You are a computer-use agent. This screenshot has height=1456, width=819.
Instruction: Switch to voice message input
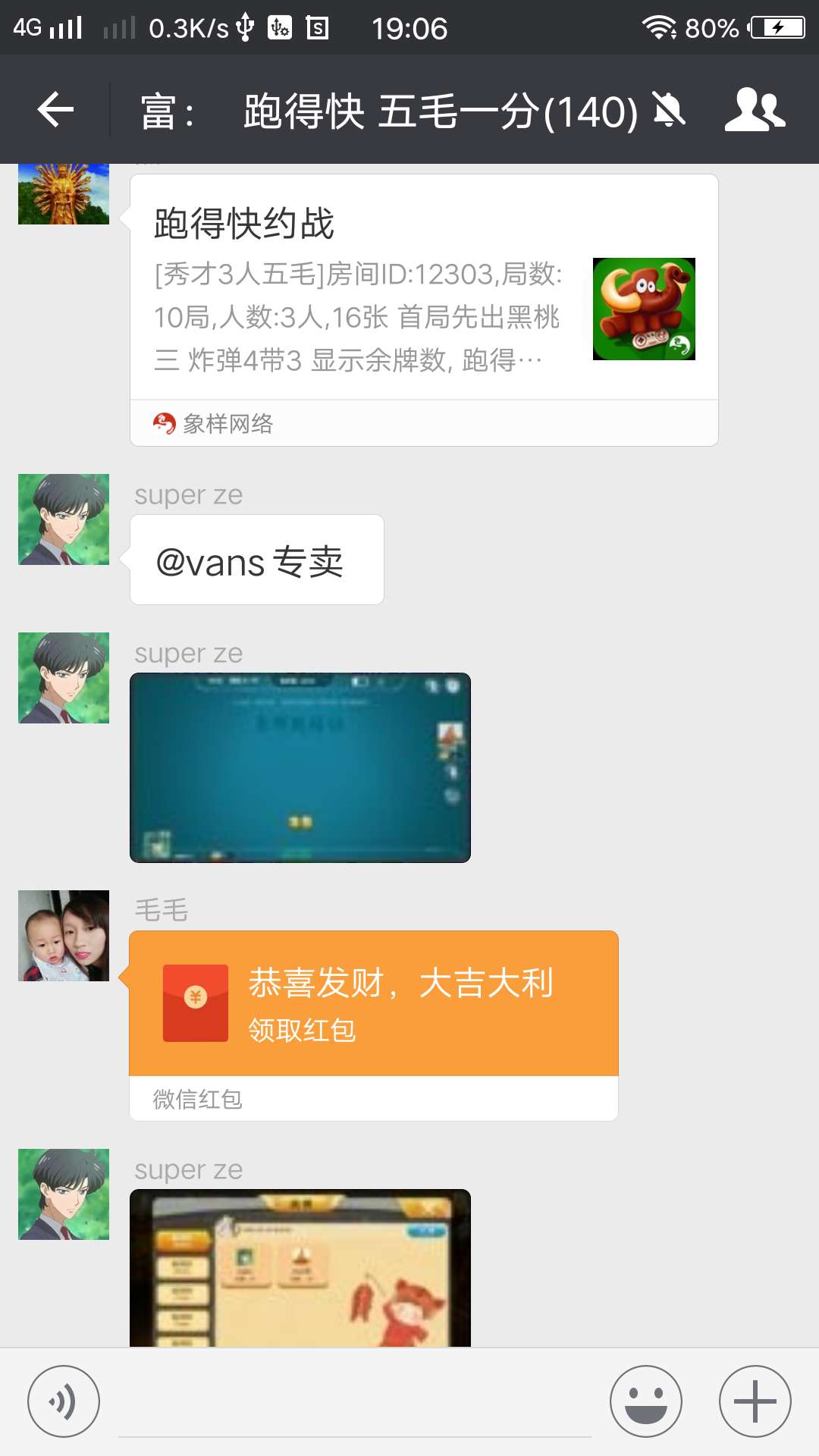(64, 1401)
